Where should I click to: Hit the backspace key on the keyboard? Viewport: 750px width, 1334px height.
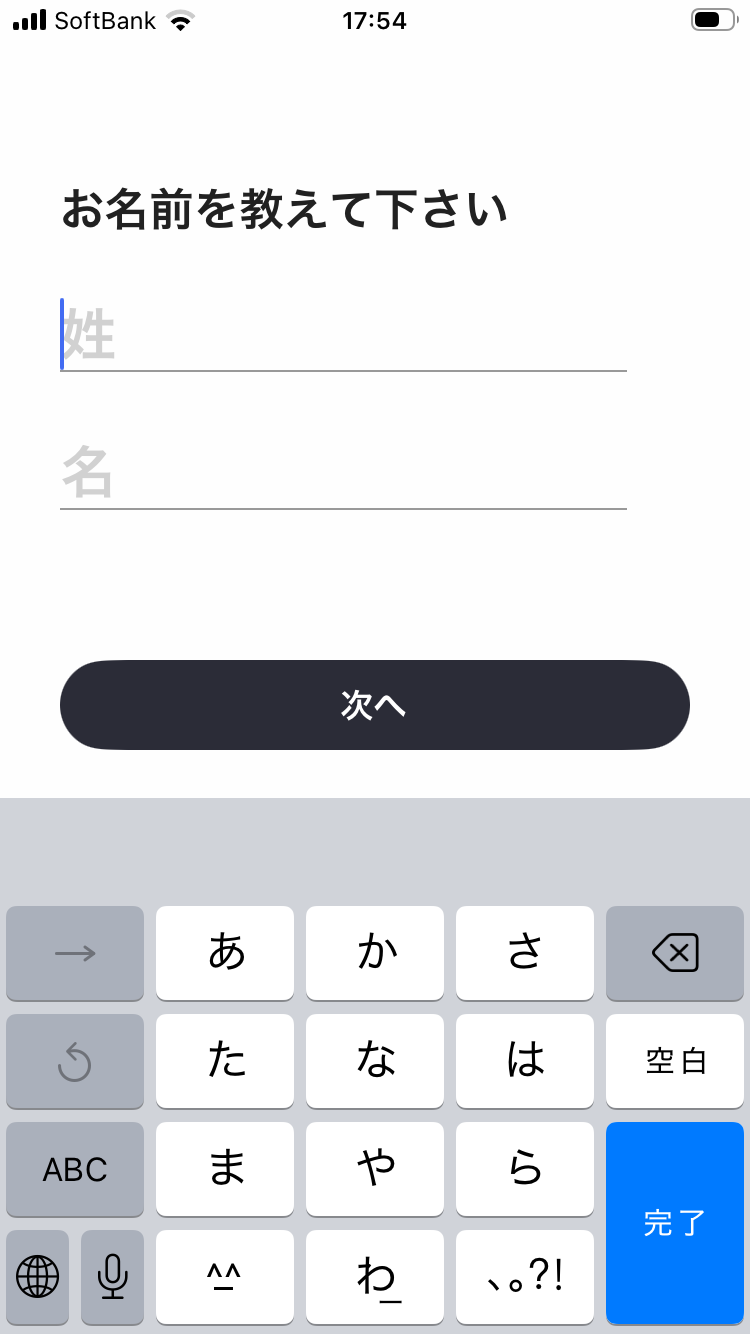[674, 953]
